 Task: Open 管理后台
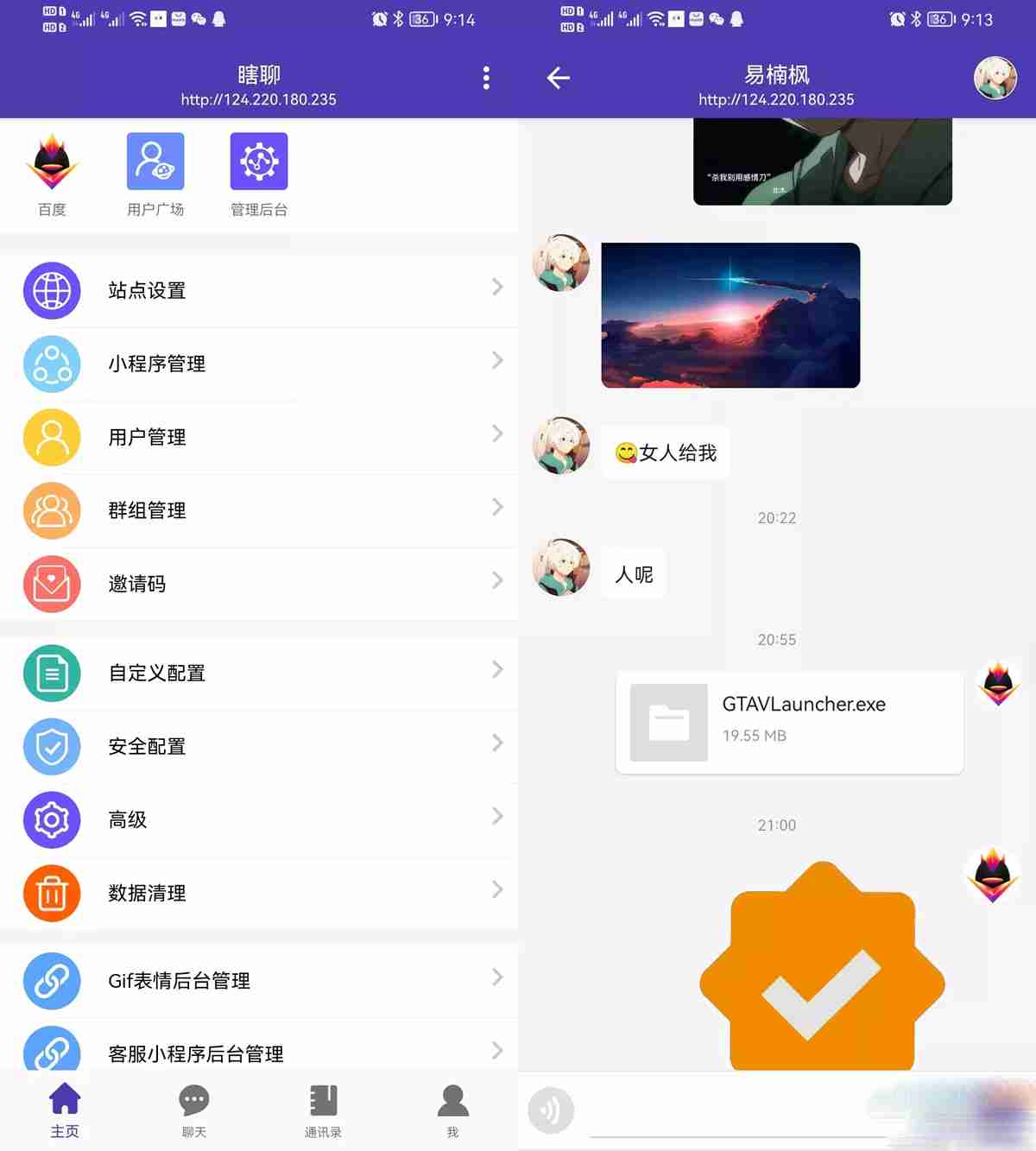(x=259, y=173)
